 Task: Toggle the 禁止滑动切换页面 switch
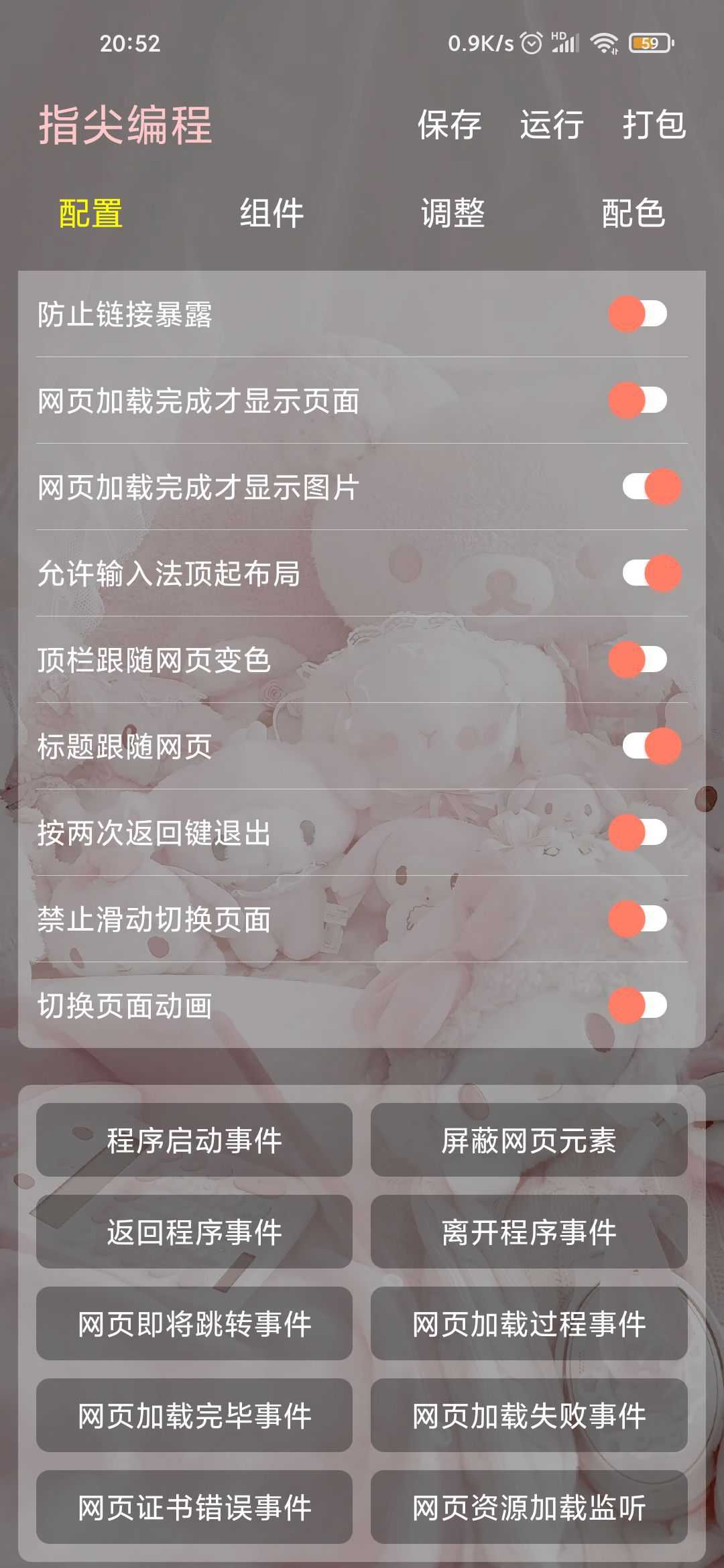(x=639, y=919)
